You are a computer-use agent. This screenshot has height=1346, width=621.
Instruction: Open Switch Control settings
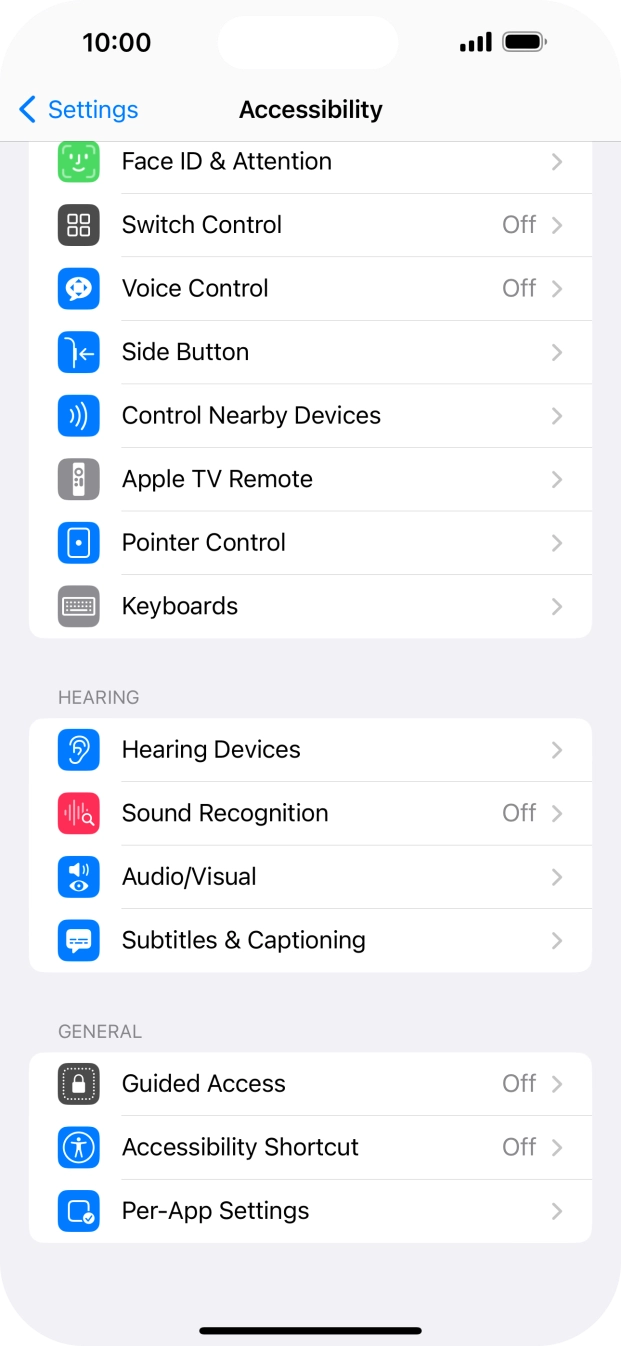(x=310, y=225)
